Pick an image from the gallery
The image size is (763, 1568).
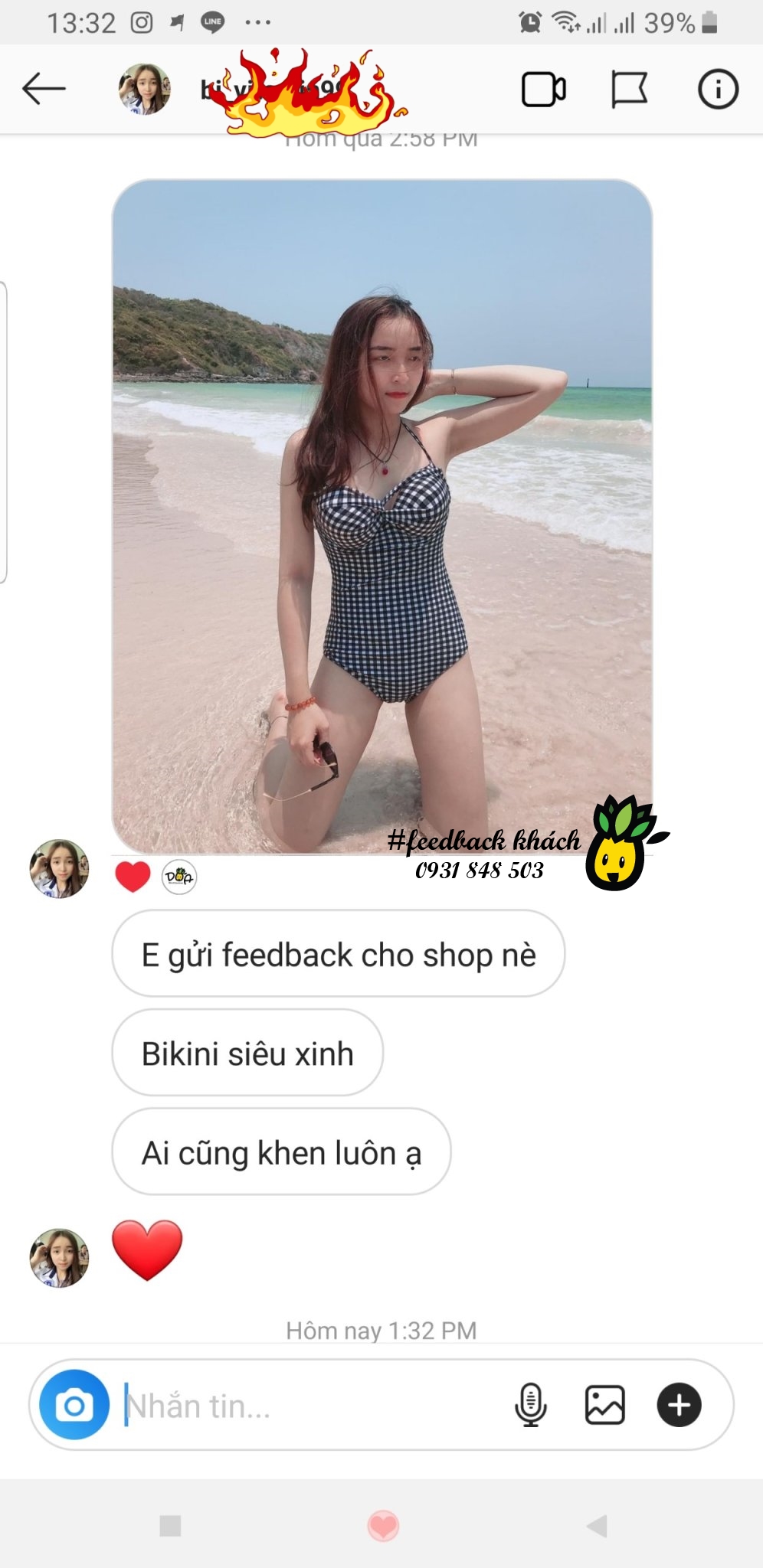(605, 1405)
